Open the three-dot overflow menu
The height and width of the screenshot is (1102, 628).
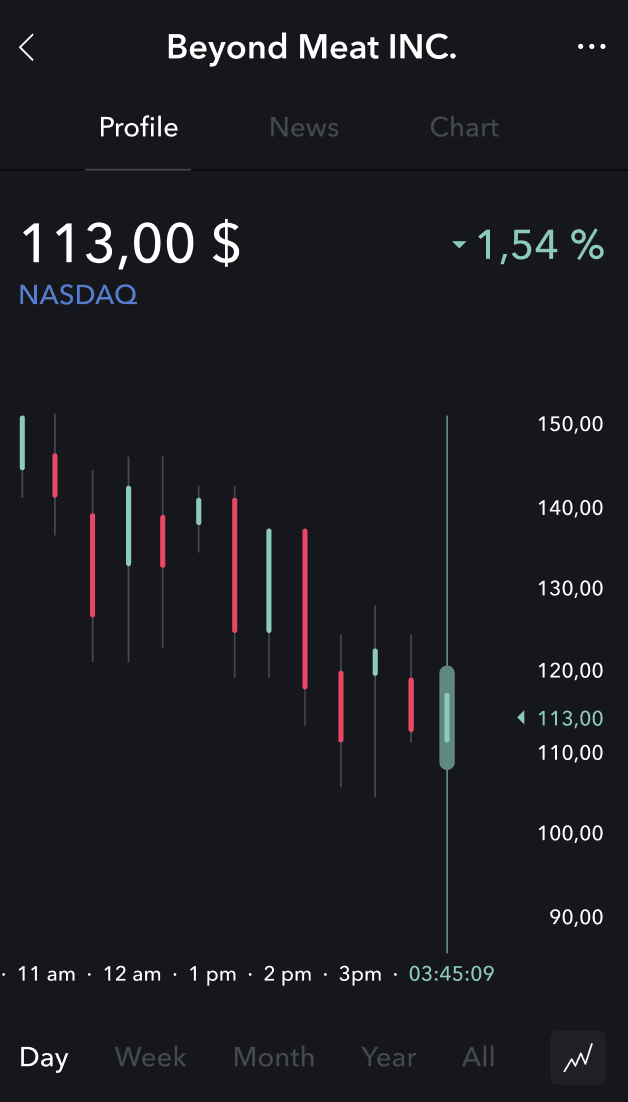click(591, 47)
